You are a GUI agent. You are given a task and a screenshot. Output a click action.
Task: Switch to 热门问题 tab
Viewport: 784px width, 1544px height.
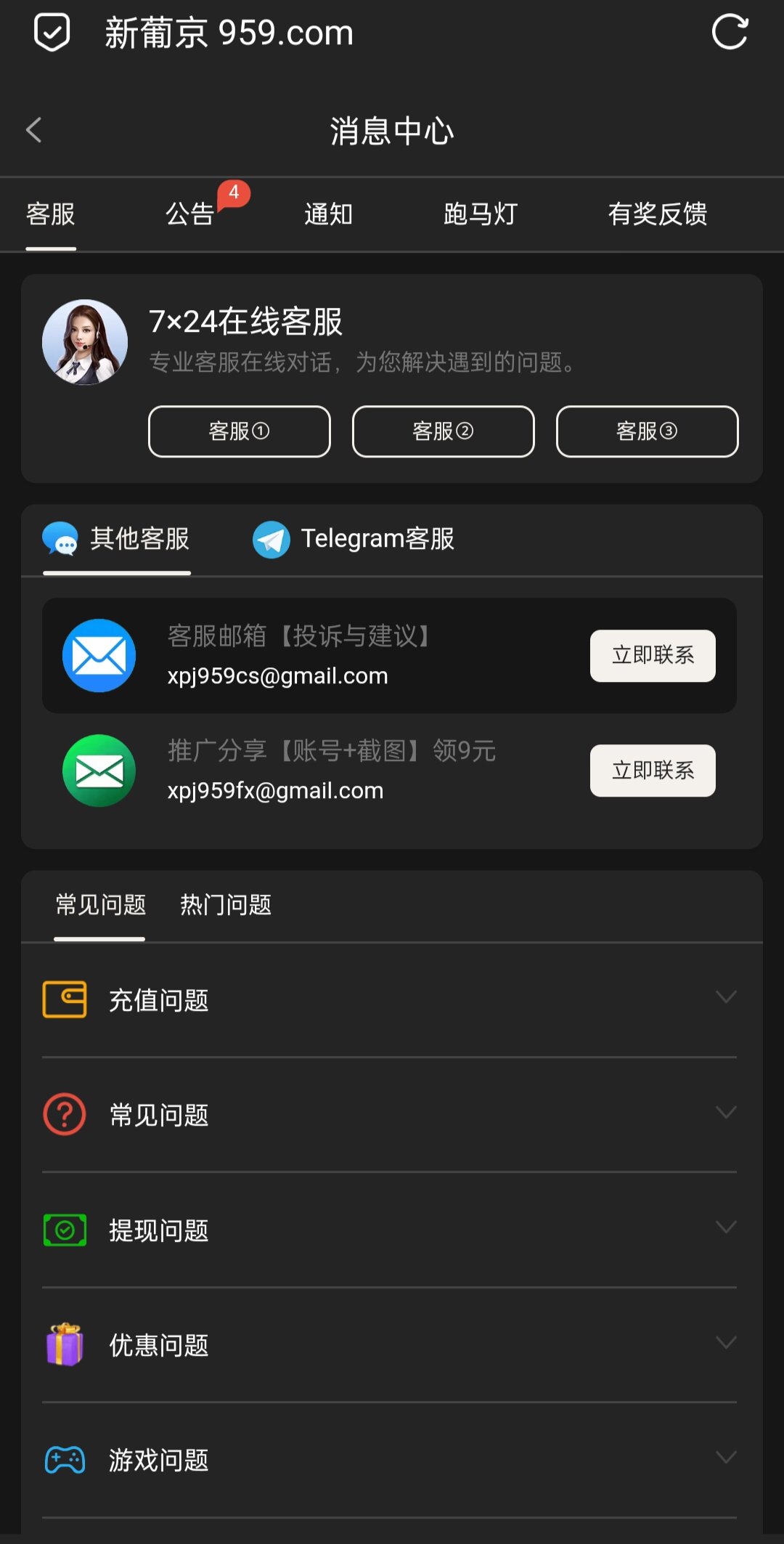pos(225,906)
